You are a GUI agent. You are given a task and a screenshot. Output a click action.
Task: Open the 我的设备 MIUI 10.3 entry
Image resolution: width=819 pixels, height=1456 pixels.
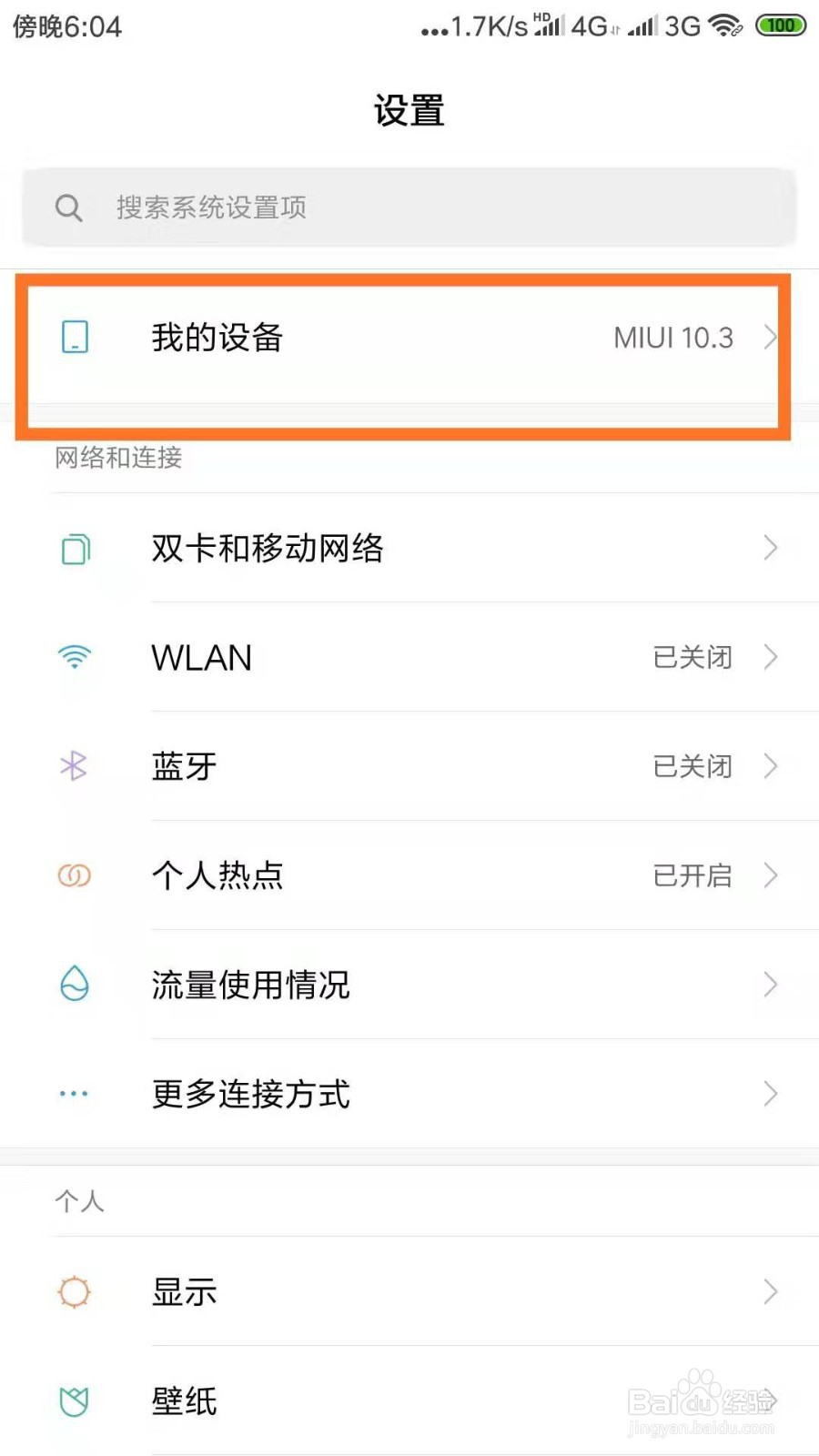tap(409, 337)
